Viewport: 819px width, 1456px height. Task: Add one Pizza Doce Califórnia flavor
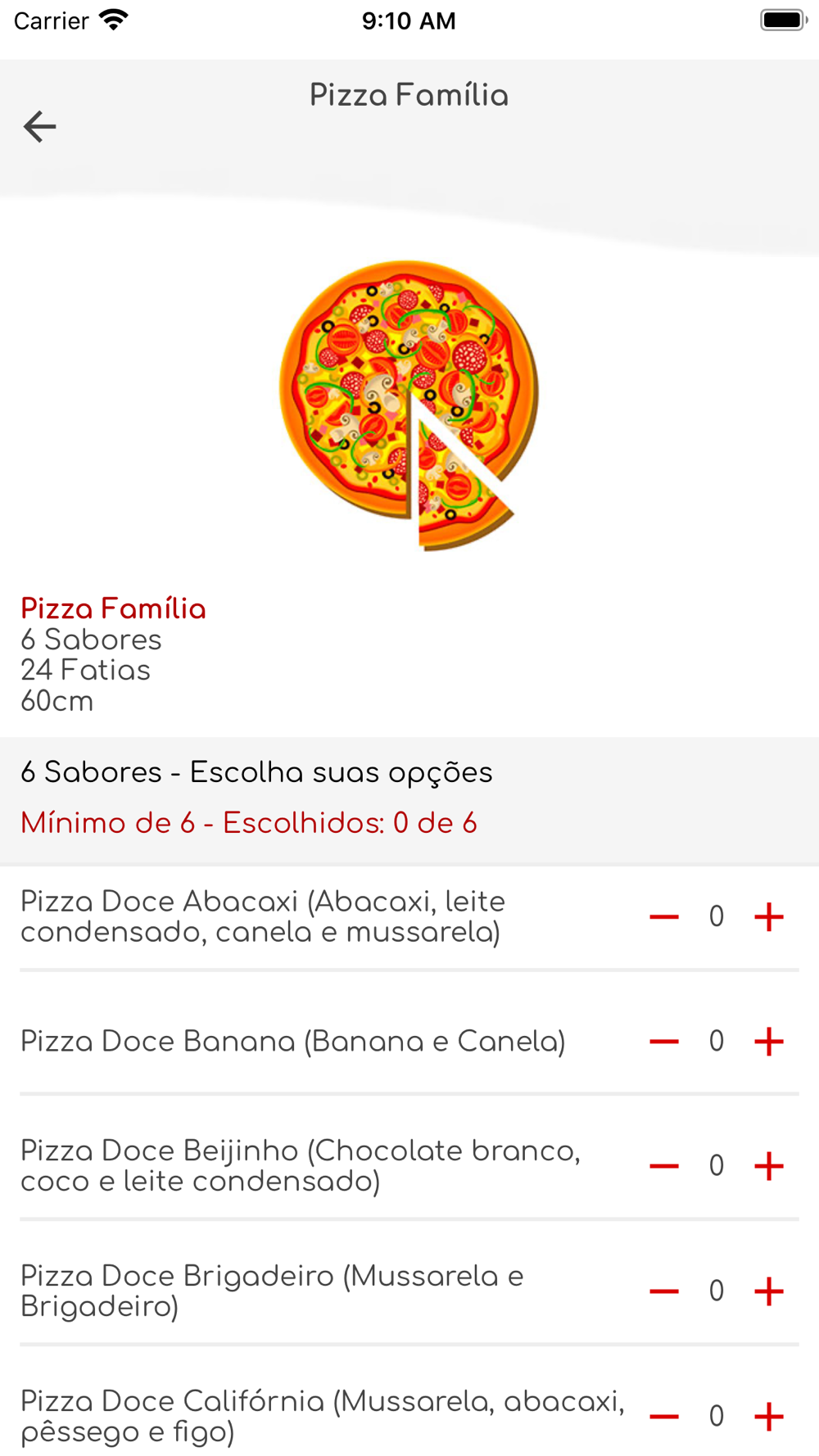[769, 1416]
